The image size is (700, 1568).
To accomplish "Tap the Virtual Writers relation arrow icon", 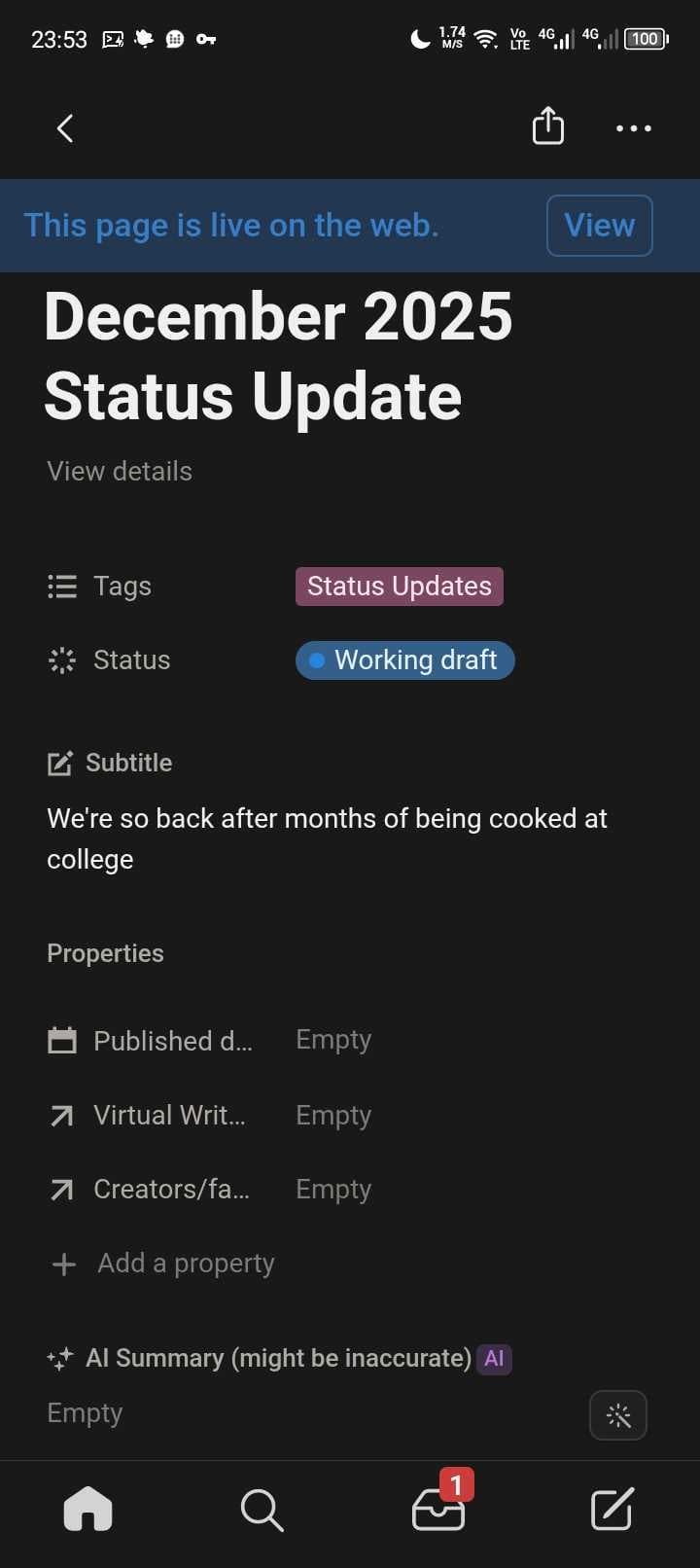I will click(x=60, y=1116).
